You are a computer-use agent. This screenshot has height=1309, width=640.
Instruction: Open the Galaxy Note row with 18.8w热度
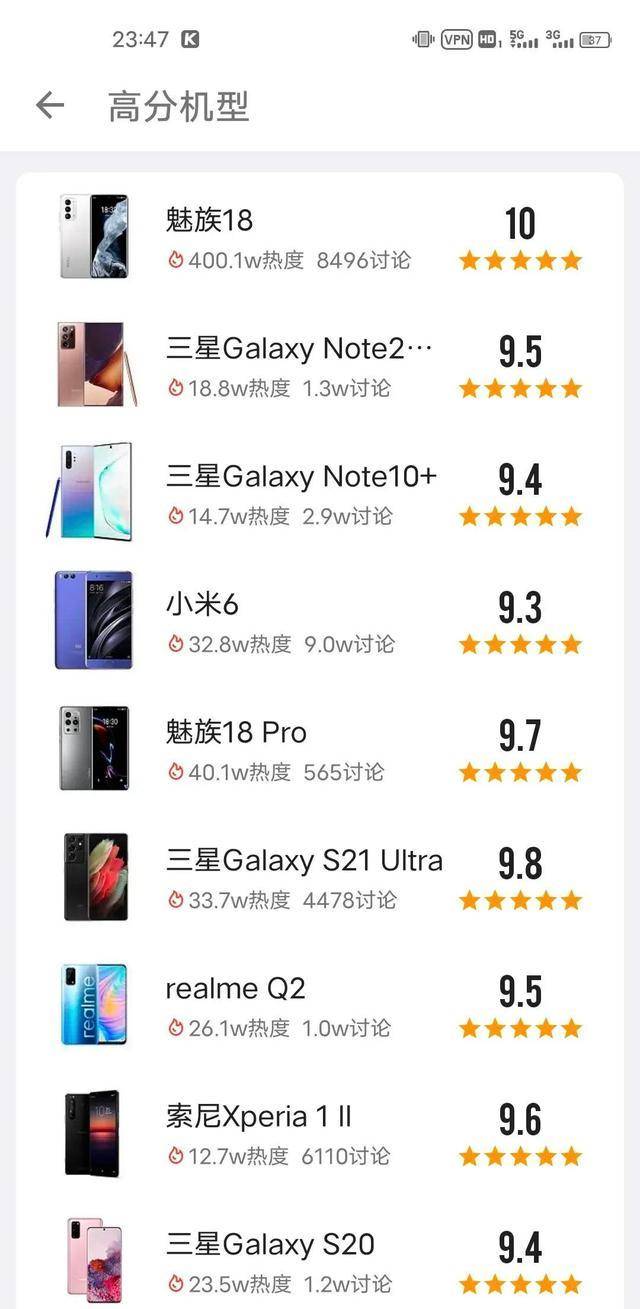[x=298, y=349]
